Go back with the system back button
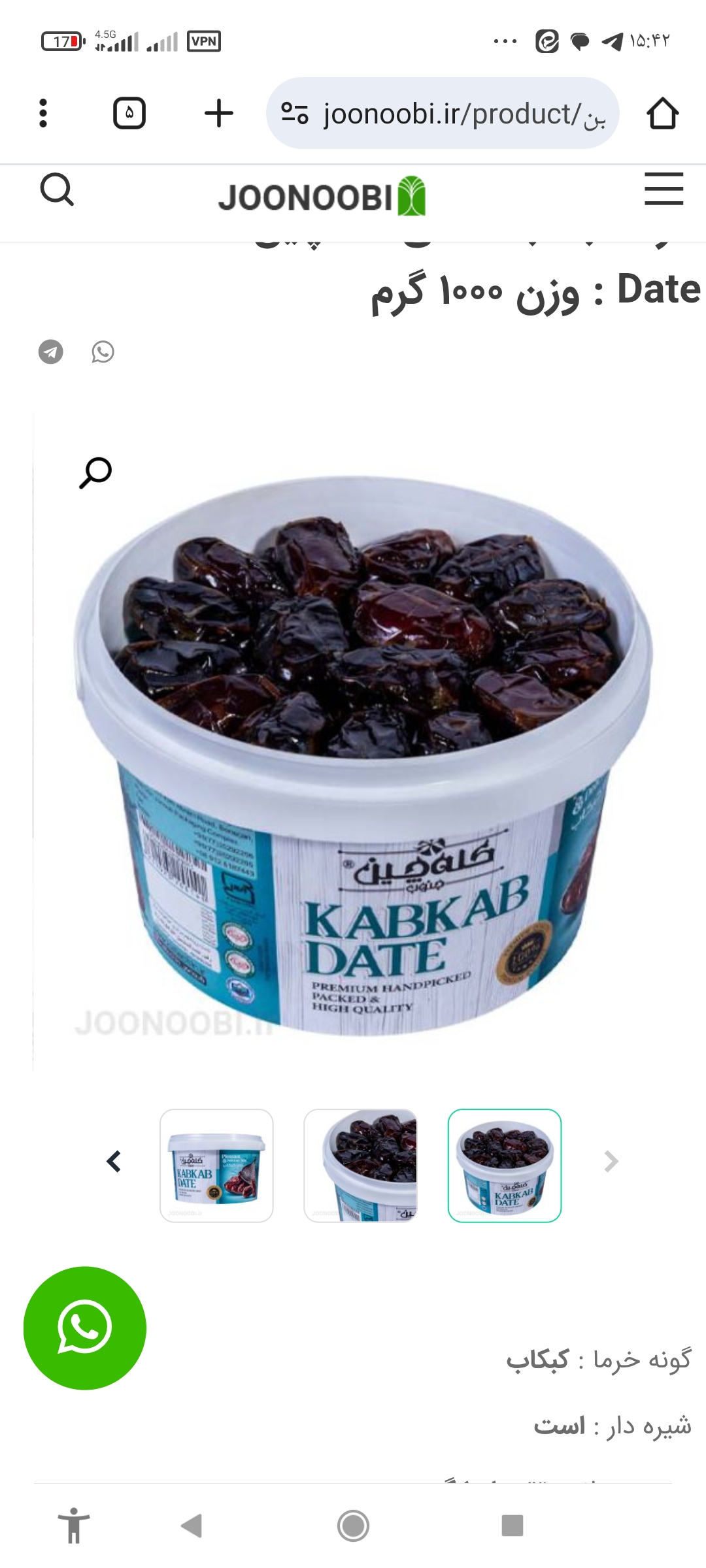Viewport: 706px width, 1568px height. [x=192, y=1526]
